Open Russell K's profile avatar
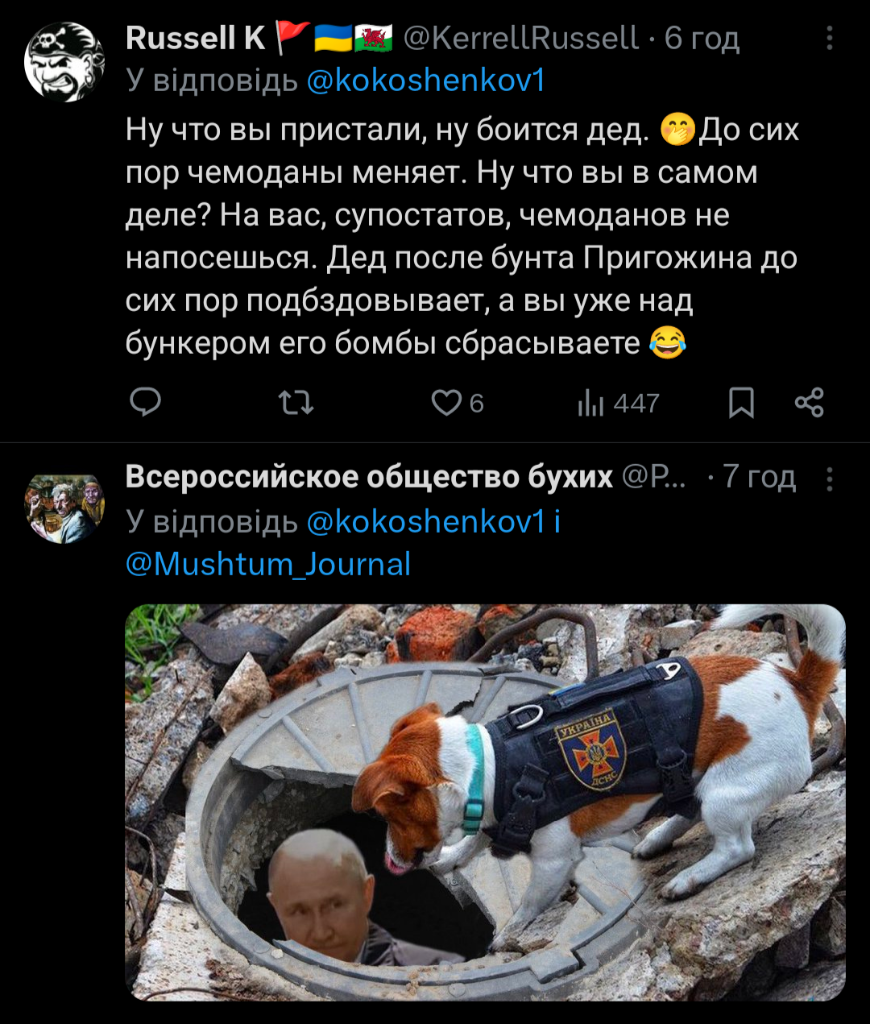870x1024 pixels. pyautogui.click(x=64, y=62)
